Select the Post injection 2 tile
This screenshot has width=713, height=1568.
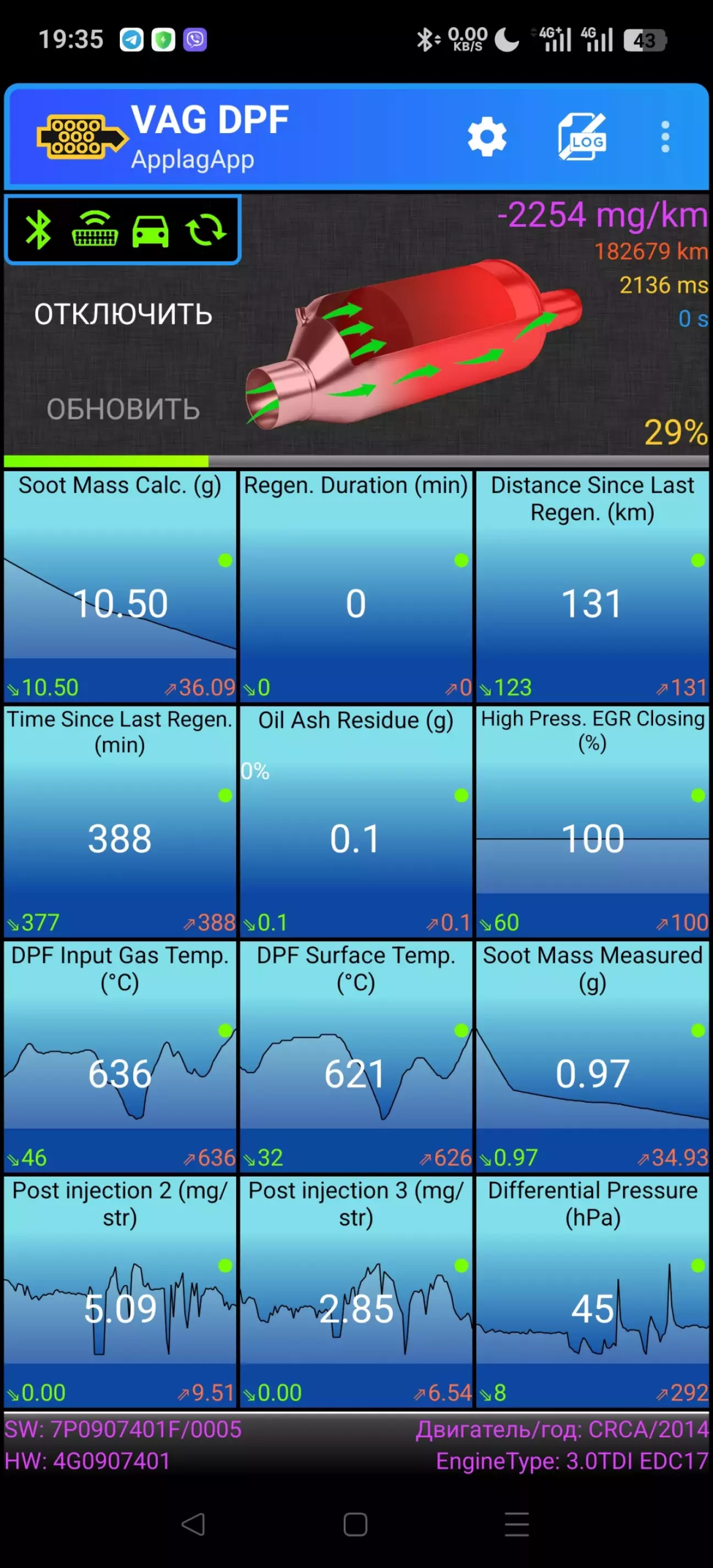120,1291
